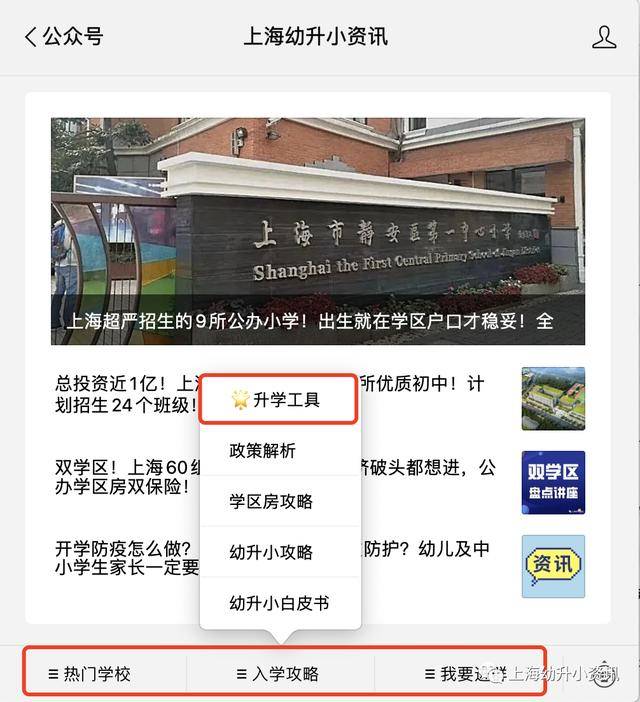Tap the 热门学校 bottom menu
The width and height of the screenshot is (640, 702).
[x=90, y=674]
